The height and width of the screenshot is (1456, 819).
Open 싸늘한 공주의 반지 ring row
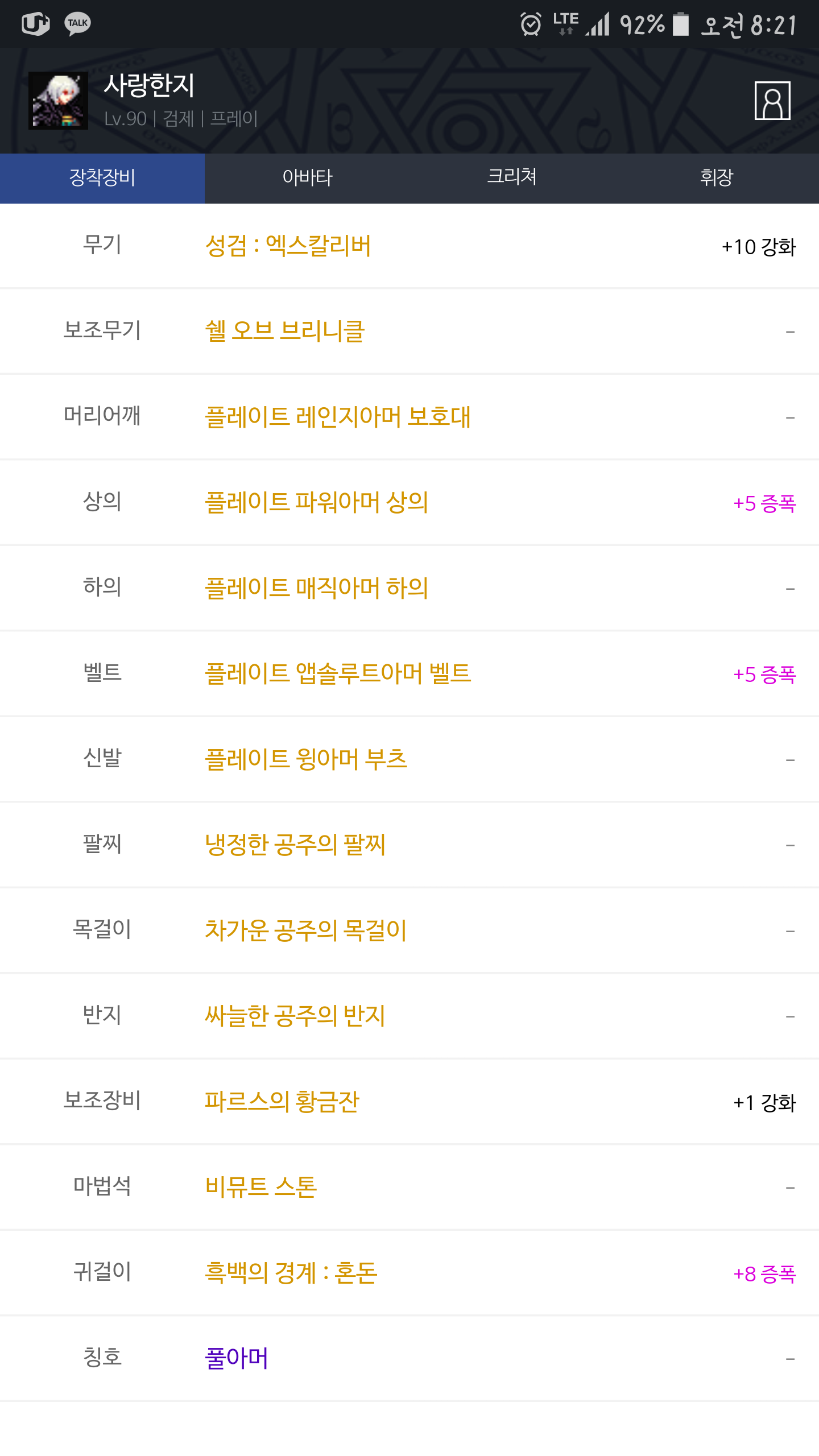[x=409, y=1016]
